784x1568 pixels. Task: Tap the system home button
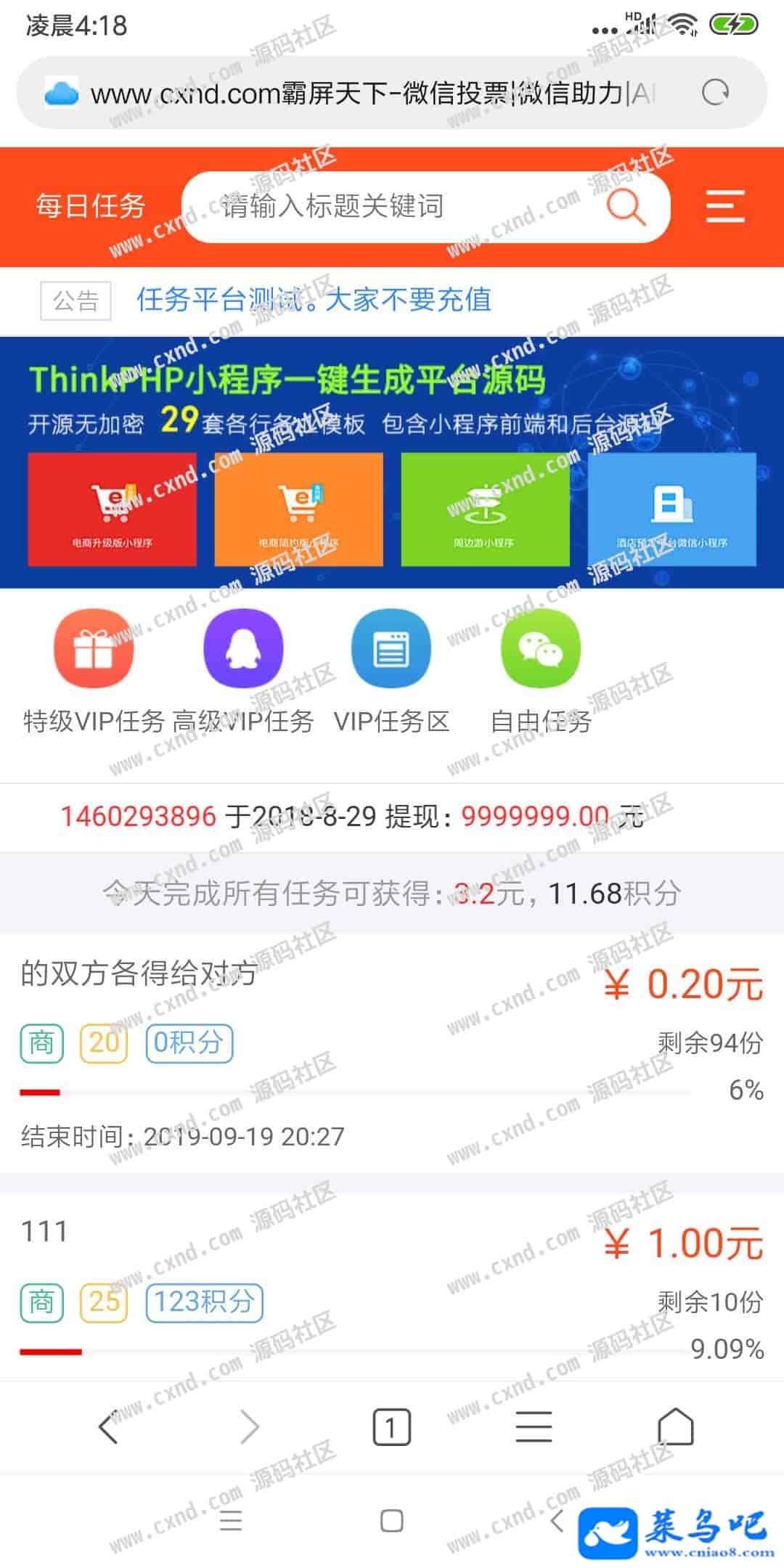click(391, 1521)
